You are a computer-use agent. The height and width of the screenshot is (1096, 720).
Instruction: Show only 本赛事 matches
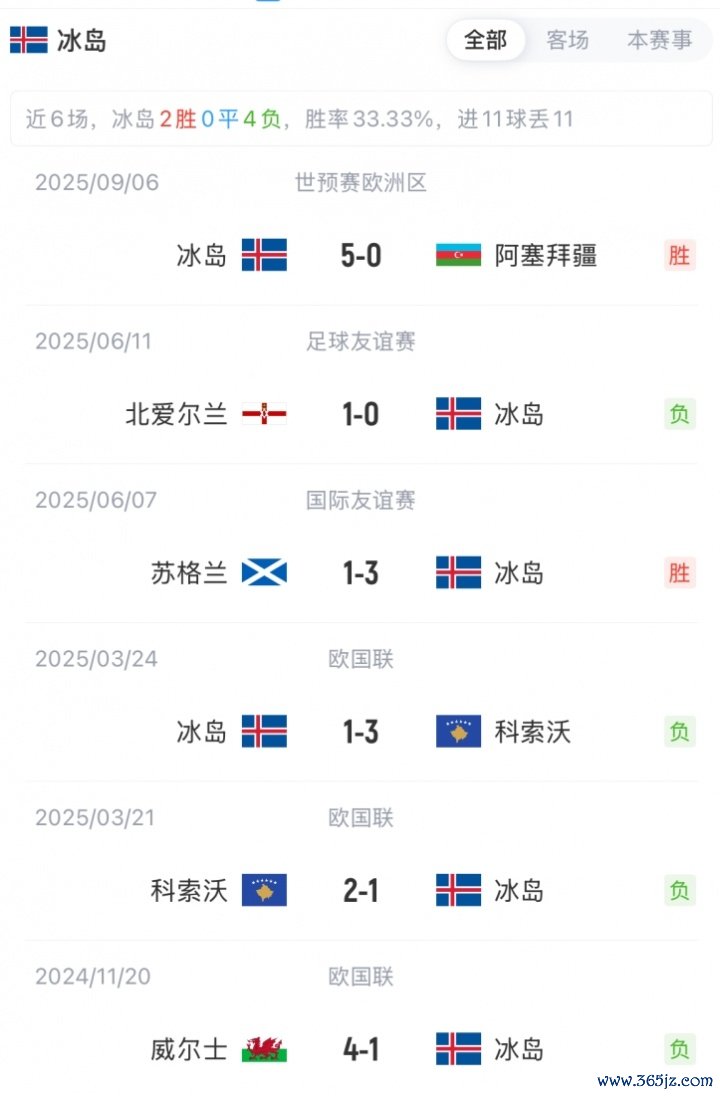click(x=659, y=40)
